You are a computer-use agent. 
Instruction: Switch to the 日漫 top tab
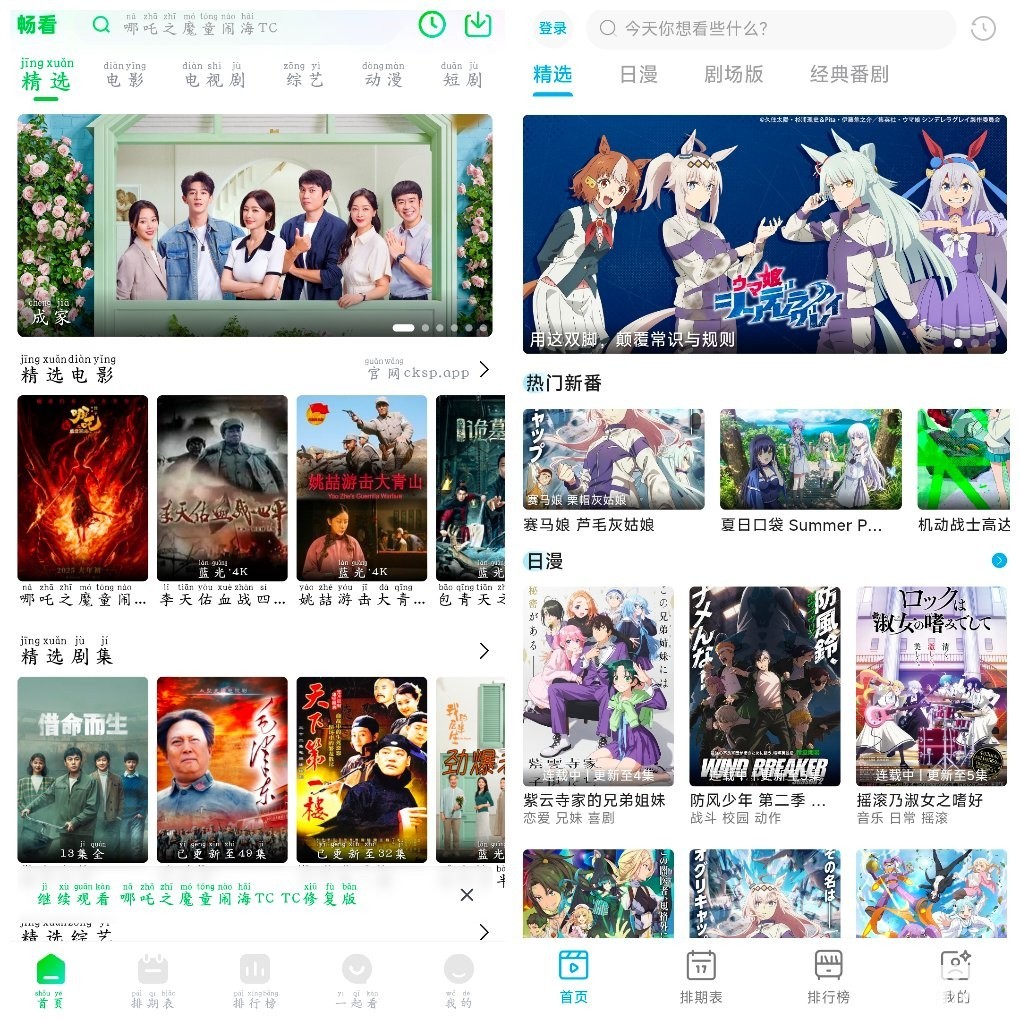coord(638,74)
